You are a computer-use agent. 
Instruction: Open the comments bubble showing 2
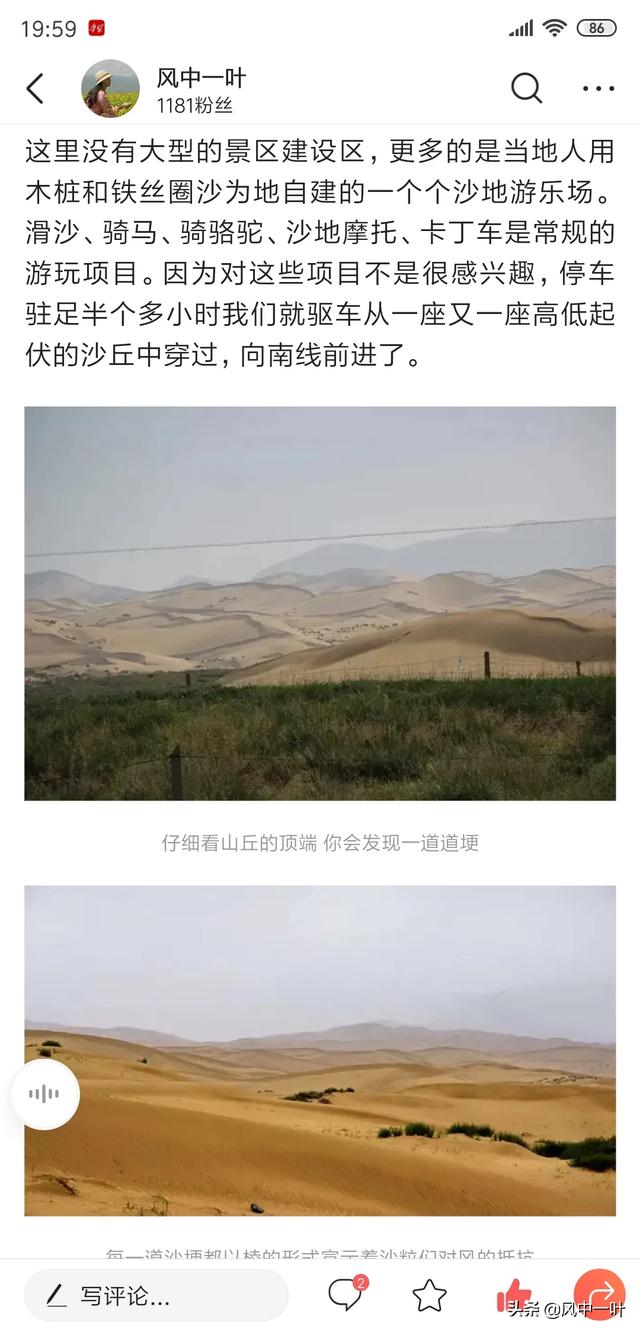346,1294
